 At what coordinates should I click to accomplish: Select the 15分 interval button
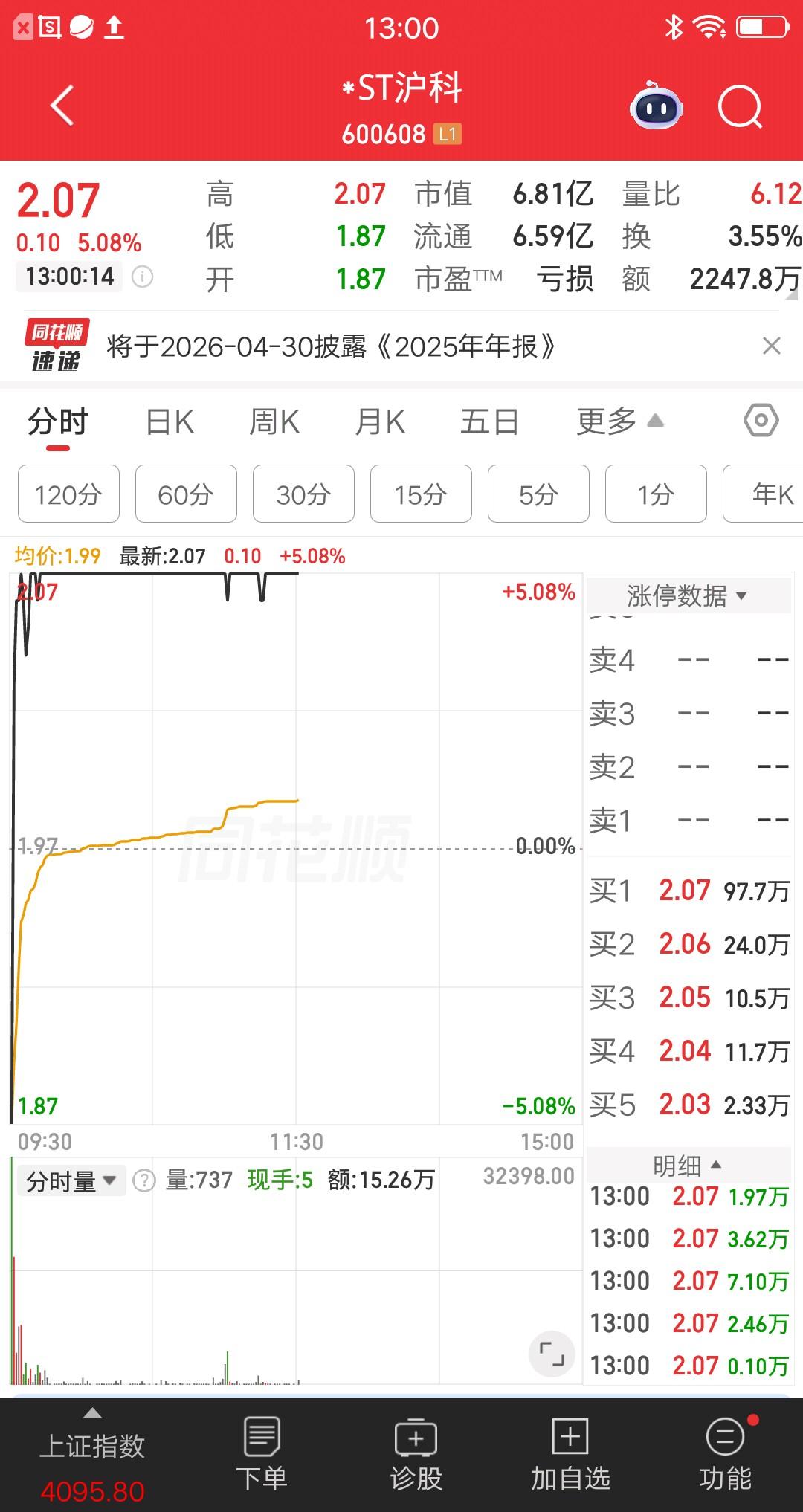(421, 494)
